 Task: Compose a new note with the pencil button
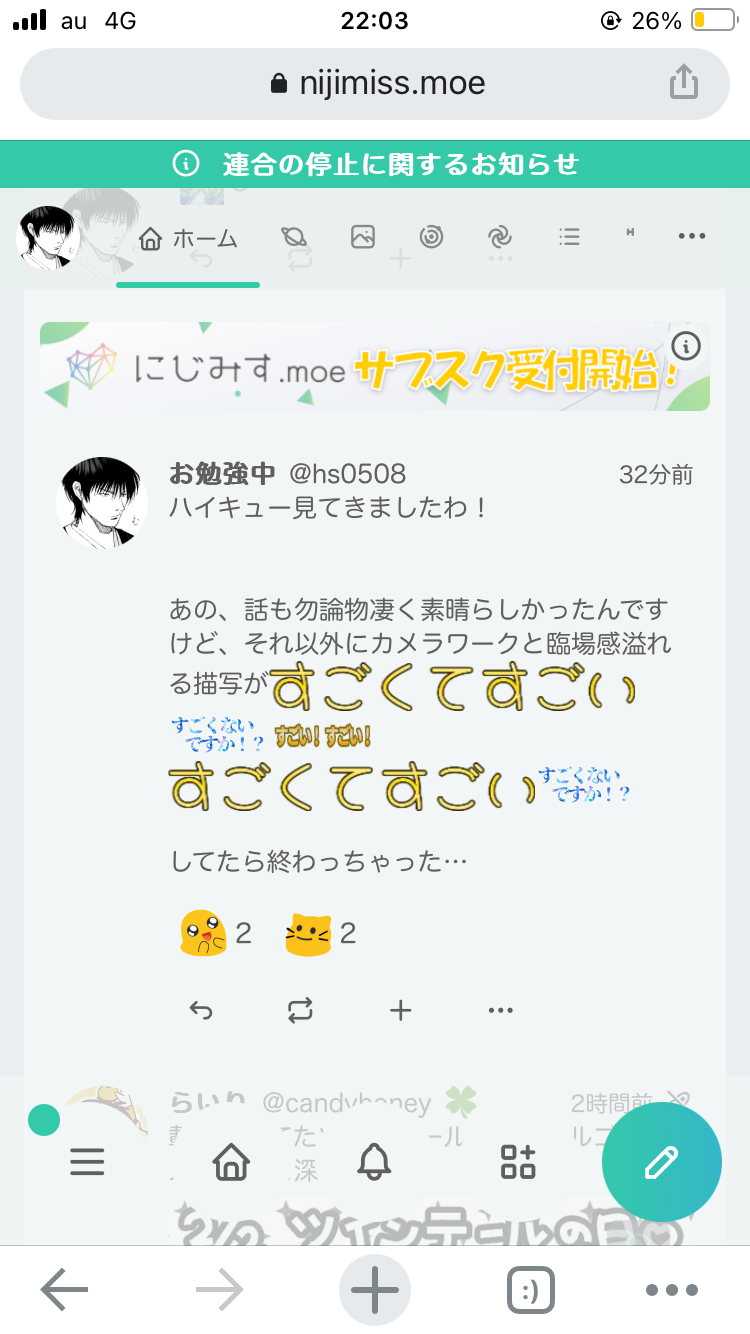661,1162
